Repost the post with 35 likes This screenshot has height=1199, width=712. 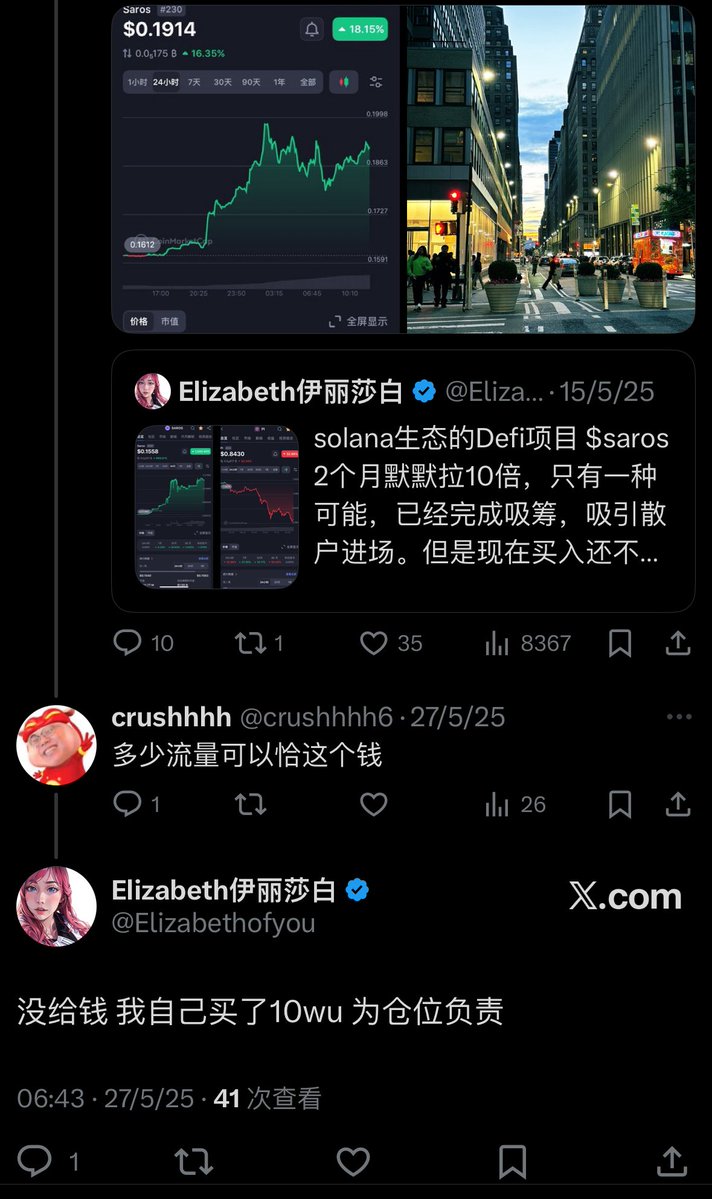[250, 643]
